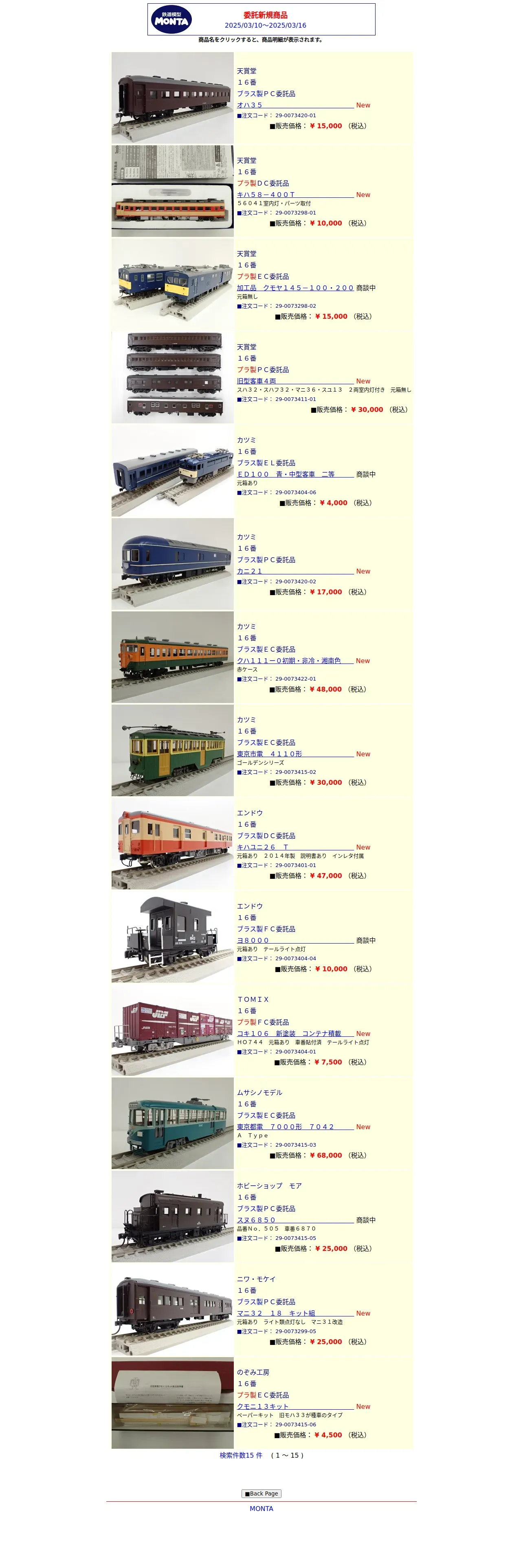Open the カニ２１ product link
This screenshot has width=523, height=1568.
click(x=250, y=571)
